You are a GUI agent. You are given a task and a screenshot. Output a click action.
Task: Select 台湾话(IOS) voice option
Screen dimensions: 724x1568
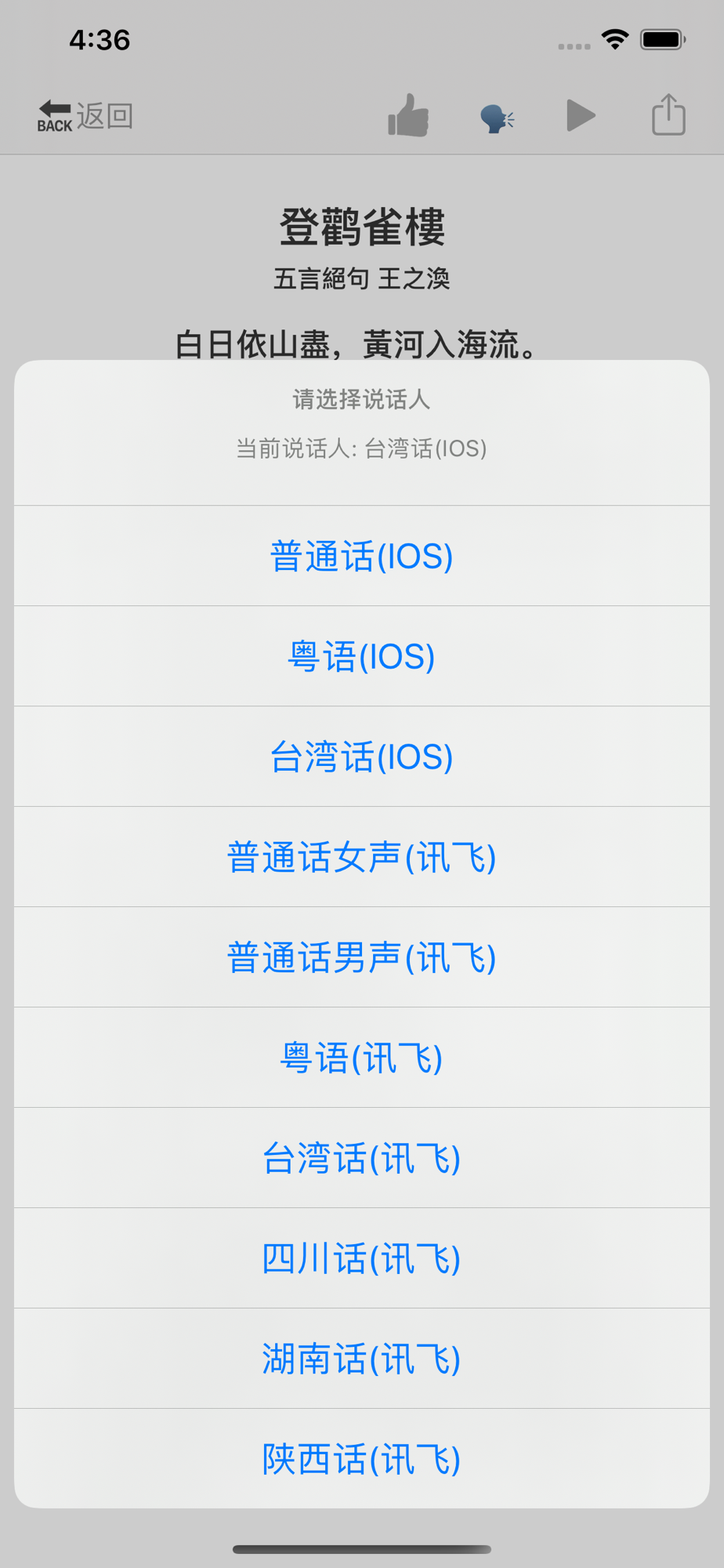[362, 757]
